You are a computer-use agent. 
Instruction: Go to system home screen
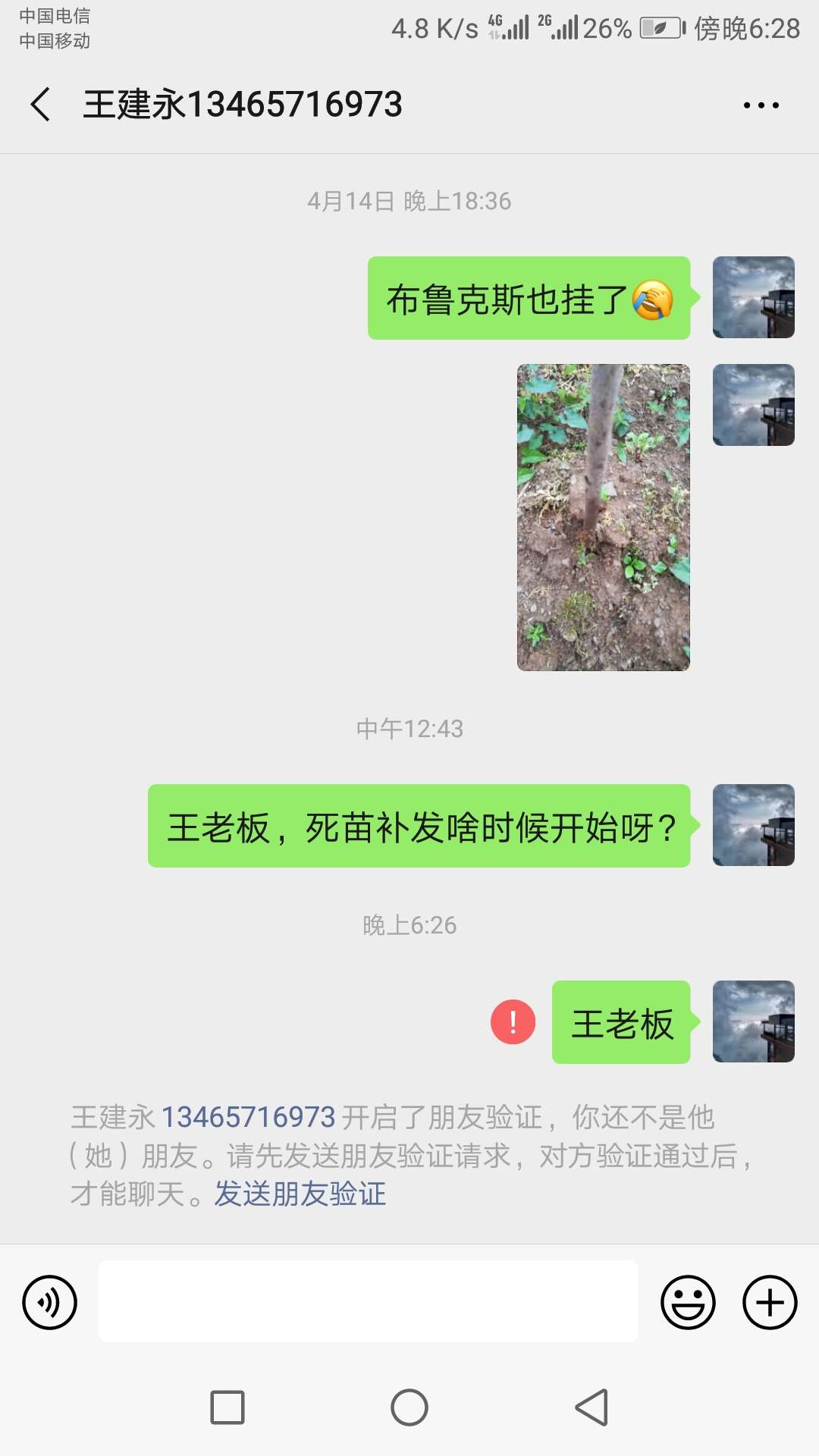409,1407
